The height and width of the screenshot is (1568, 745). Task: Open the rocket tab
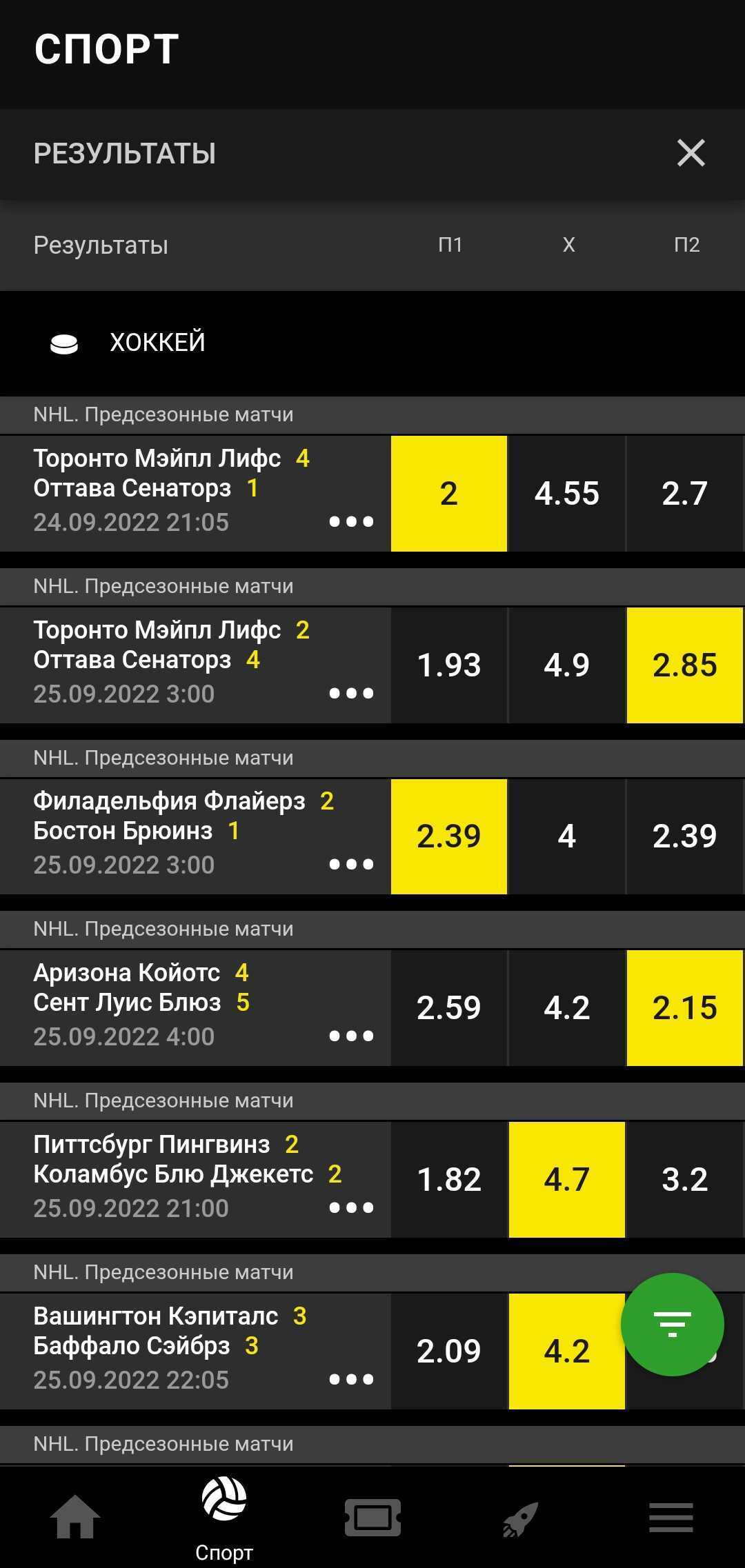pyautogui.click(x=520, y=1518)
